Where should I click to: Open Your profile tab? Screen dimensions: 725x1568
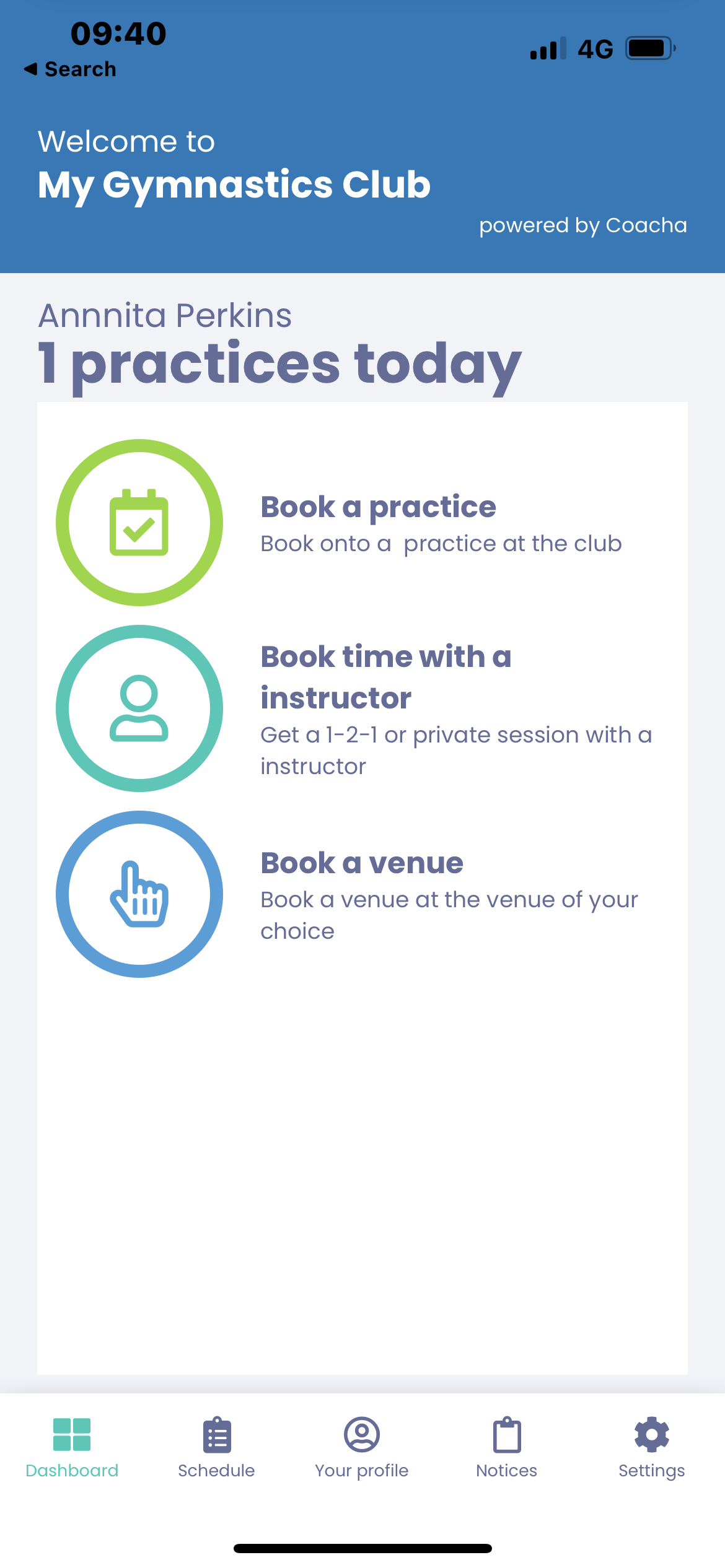pyautogui.click(x=362, y=1448)
